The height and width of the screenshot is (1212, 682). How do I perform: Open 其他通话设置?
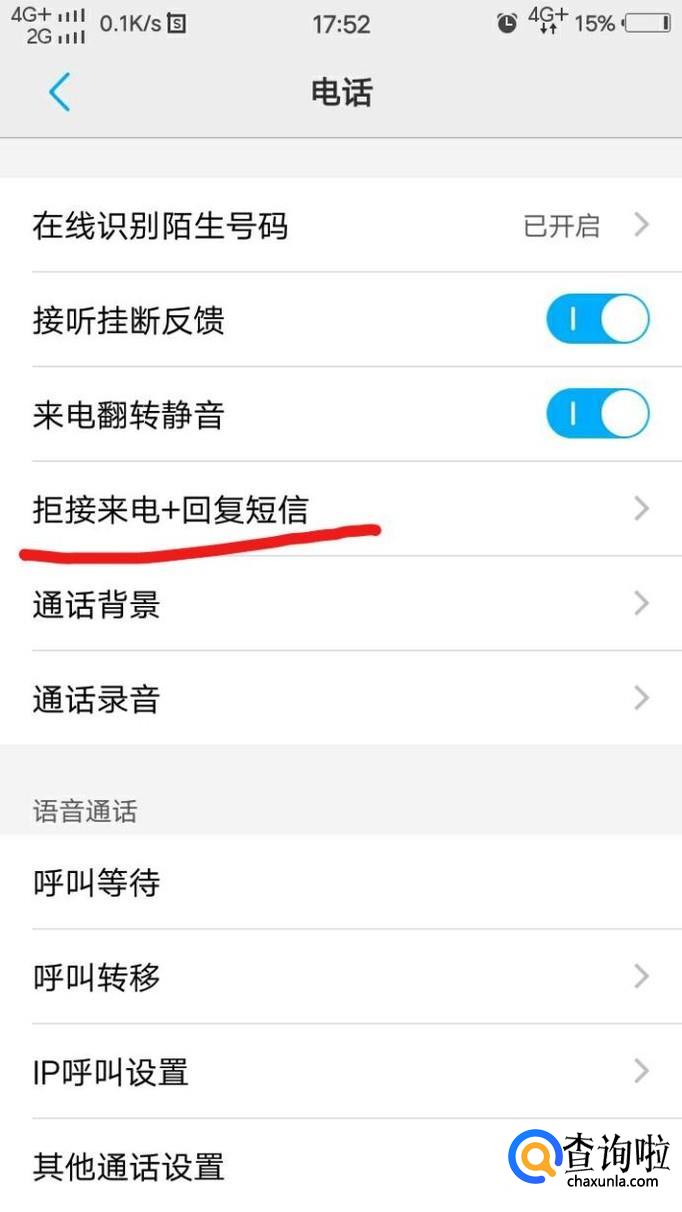[x=250, y=1166]
